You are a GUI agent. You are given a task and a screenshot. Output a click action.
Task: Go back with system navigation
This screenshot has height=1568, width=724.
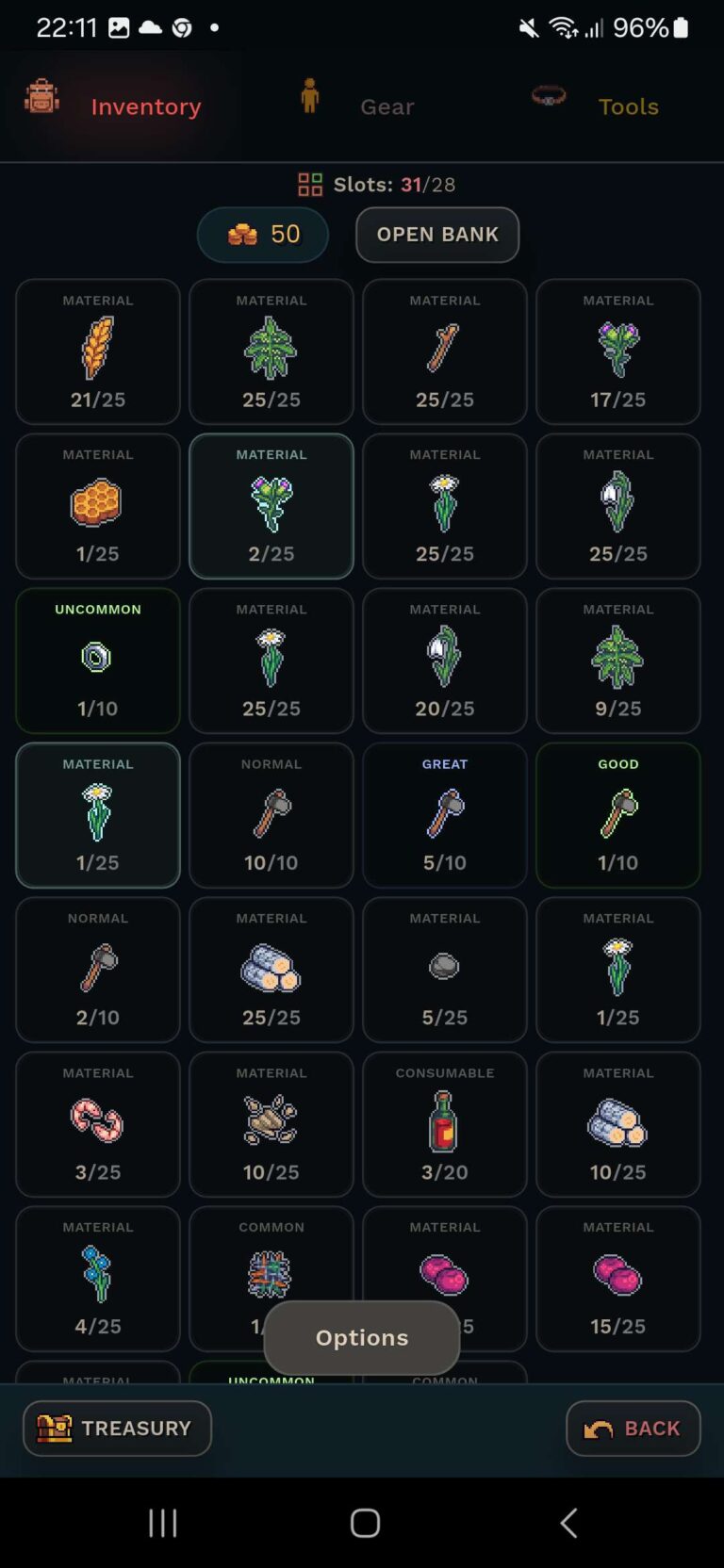(568, 1523)
